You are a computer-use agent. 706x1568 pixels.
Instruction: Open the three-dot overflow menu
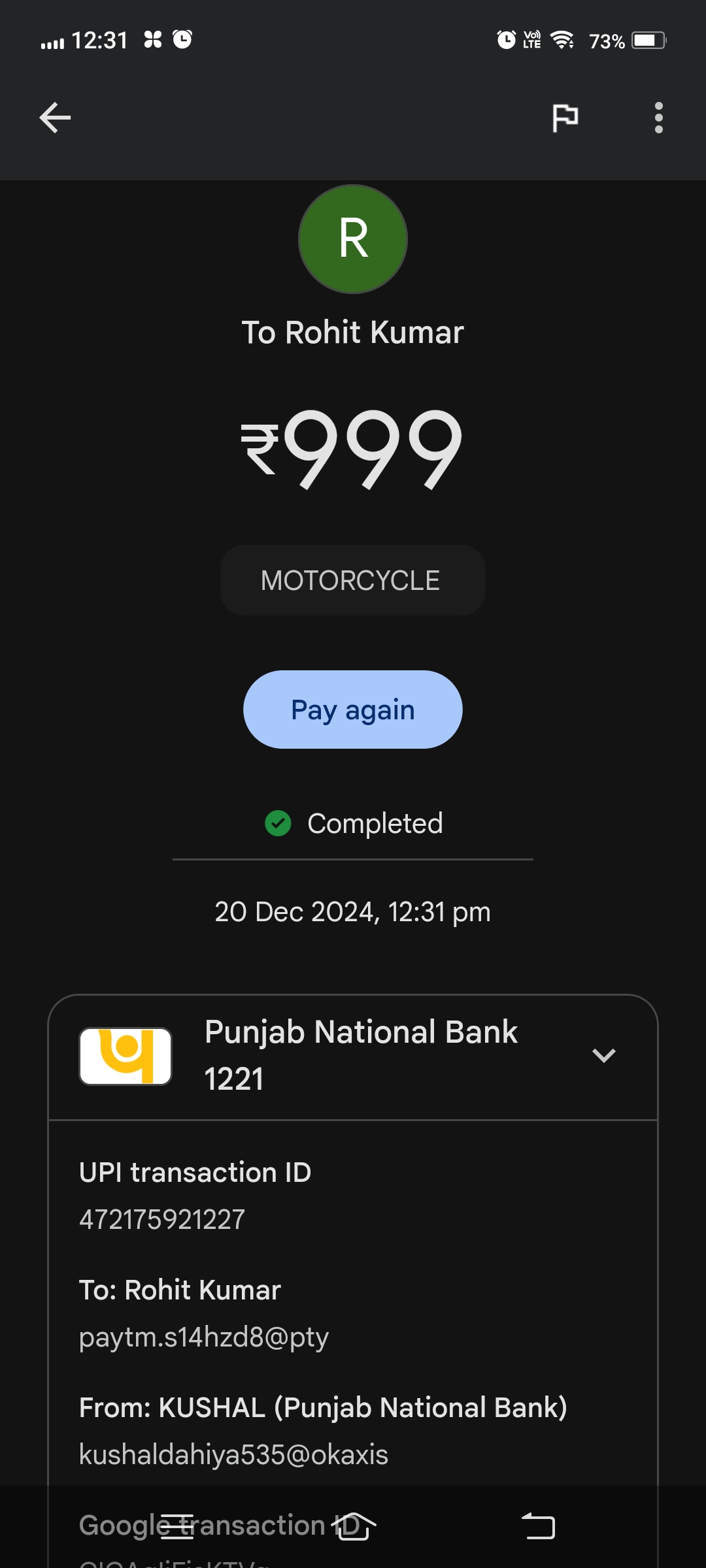(x=658, y=118)
